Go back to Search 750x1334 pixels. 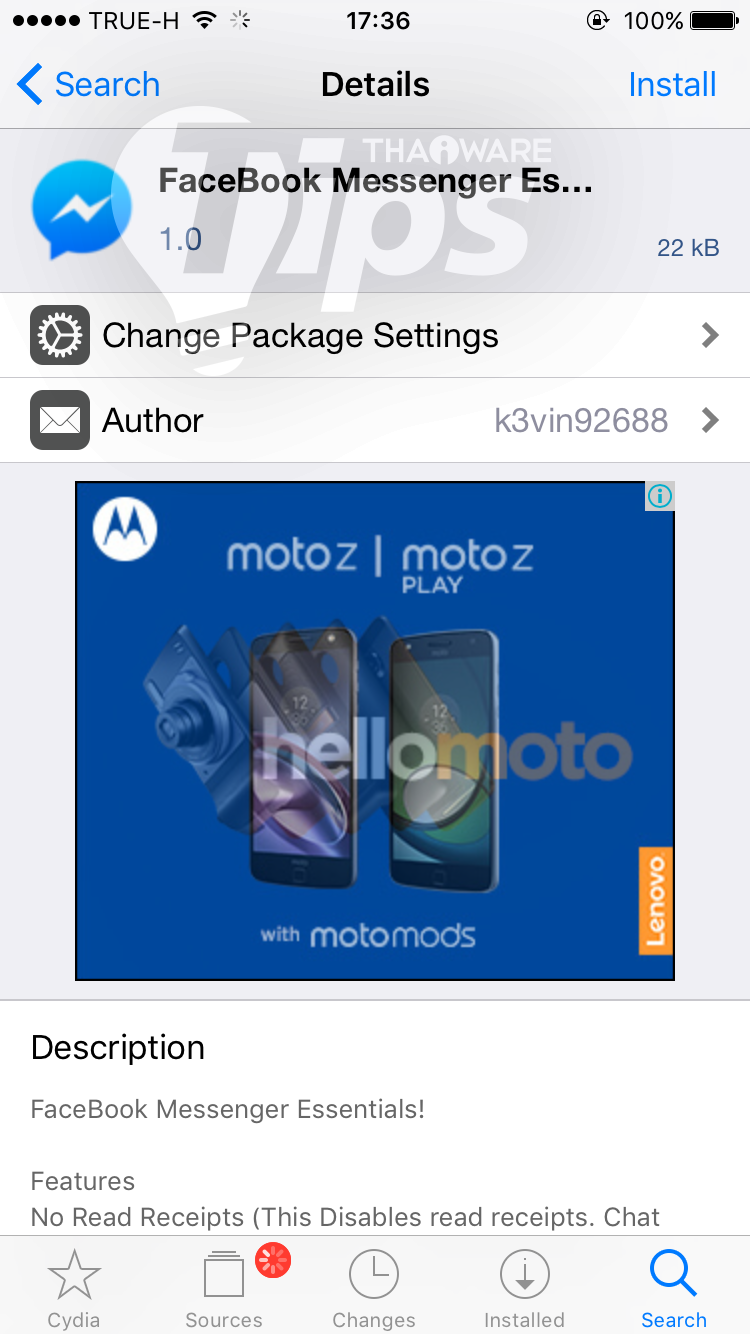88,85
